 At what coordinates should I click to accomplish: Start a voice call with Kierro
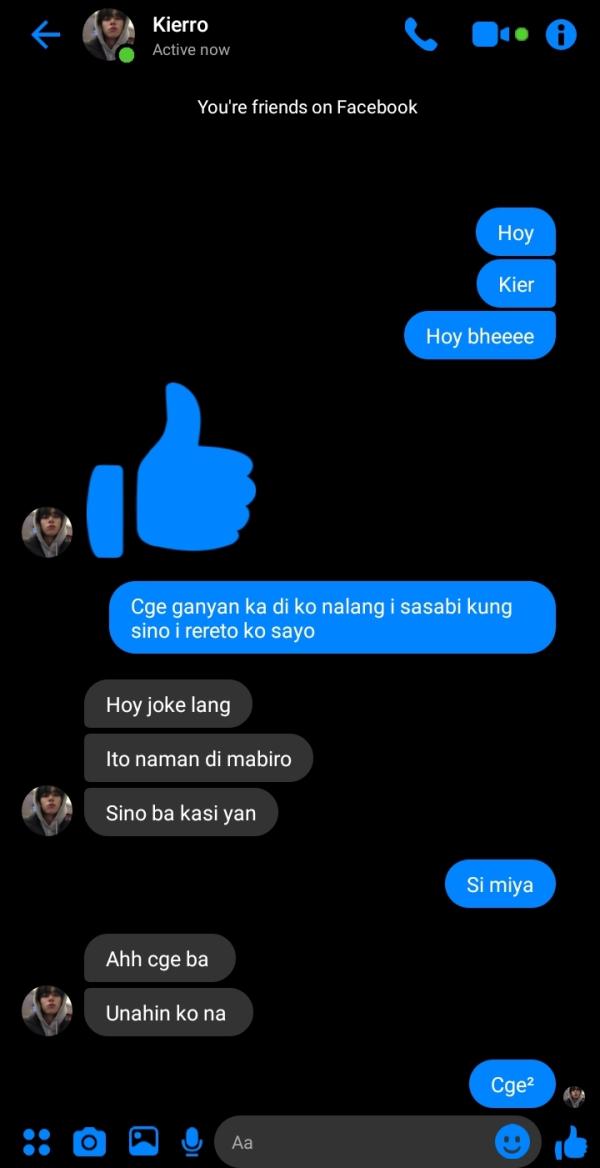coord(420,35)
